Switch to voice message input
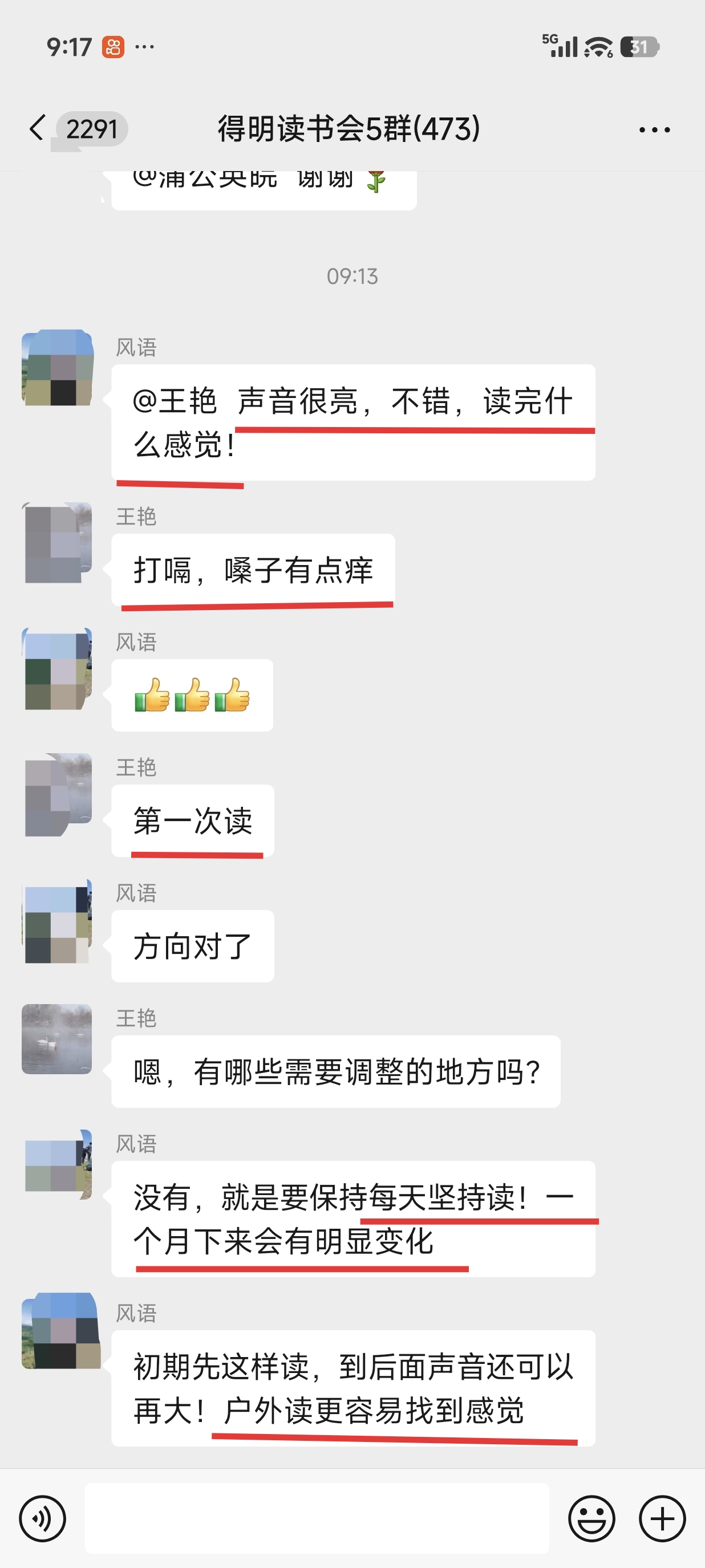 (42, 1519)
